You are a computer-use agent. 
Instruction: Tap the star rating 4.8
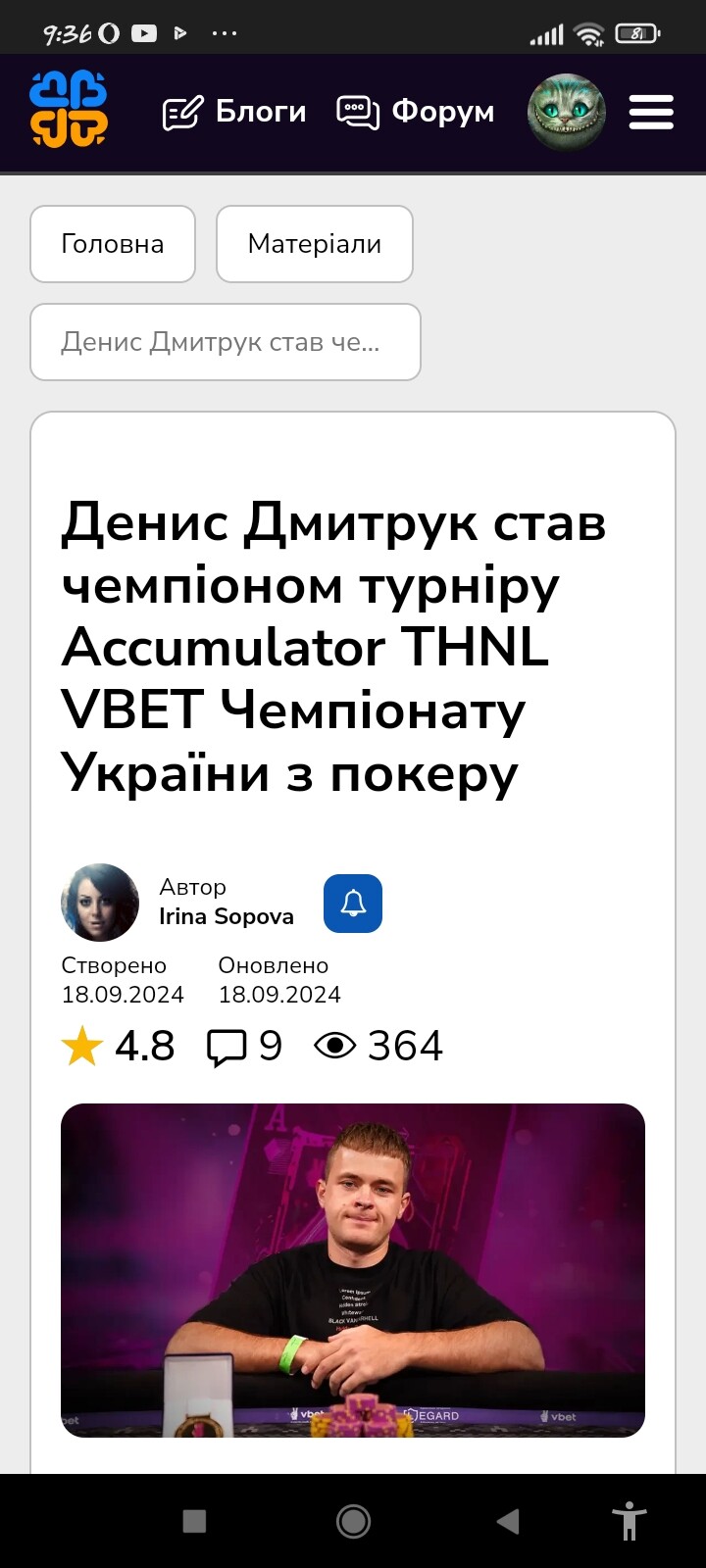[119, 1047]
